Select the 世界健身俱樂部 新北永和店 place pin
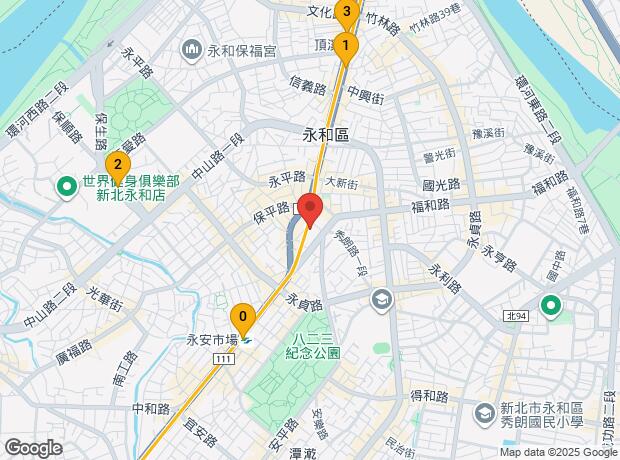Screen dimensions: 620x460 click(x=67, y=187)
